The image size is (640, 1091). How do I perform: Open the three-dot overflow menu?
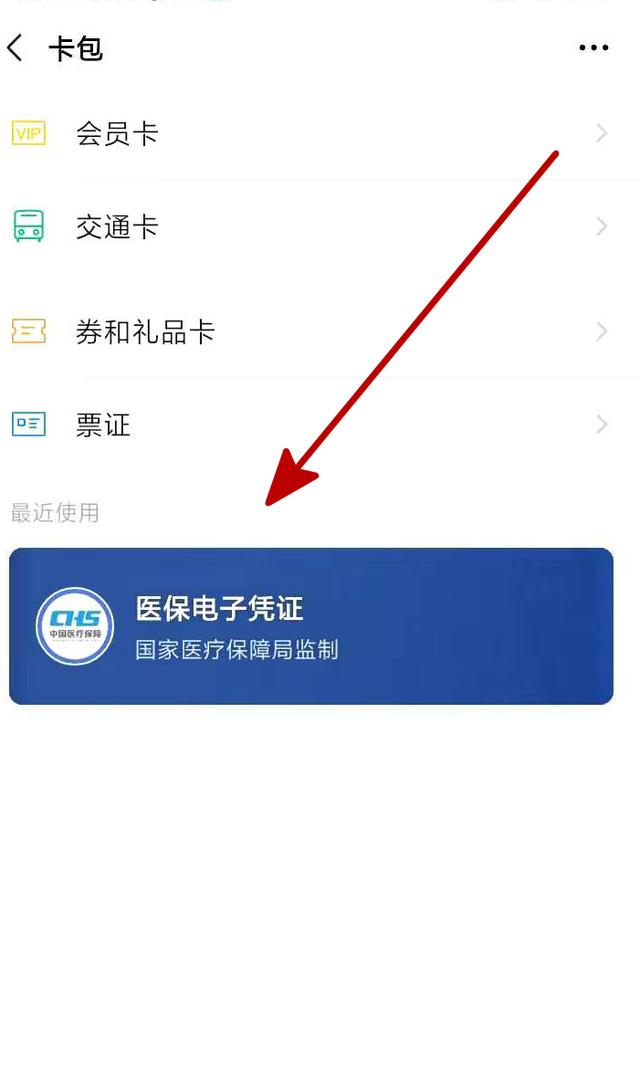(x=593, y=48)
